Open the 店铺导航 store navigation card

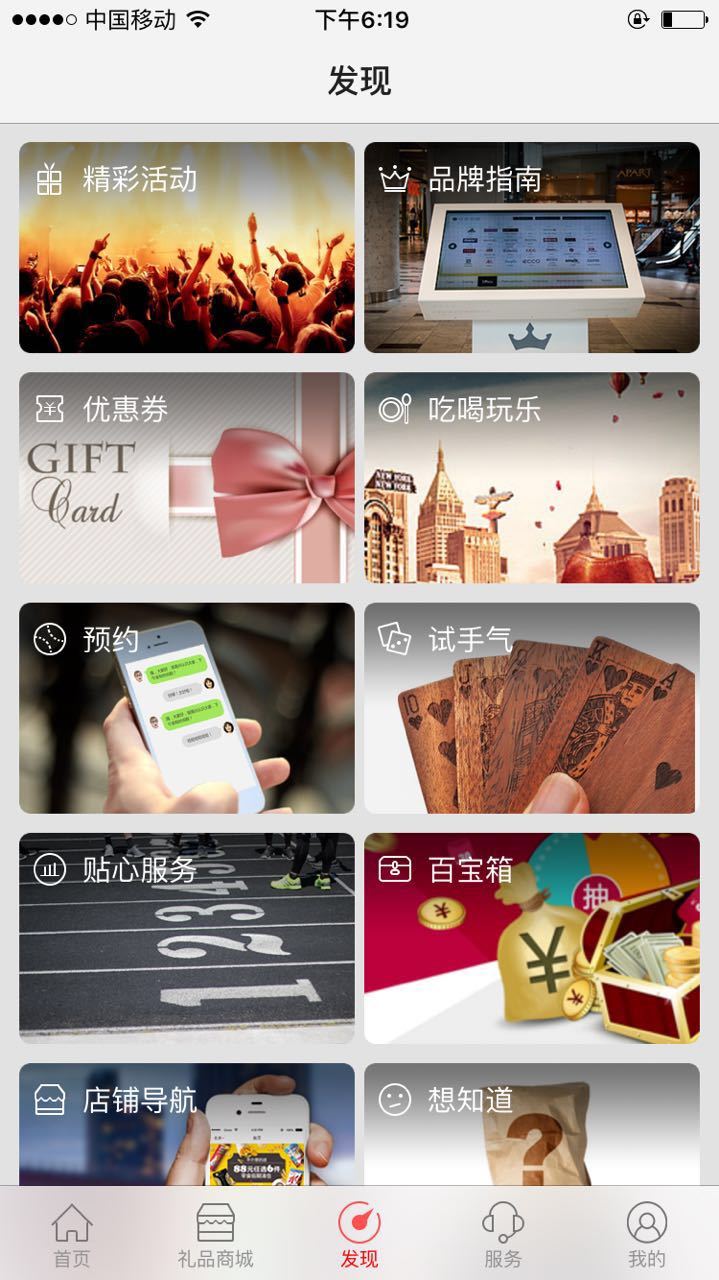(186, 1124)
